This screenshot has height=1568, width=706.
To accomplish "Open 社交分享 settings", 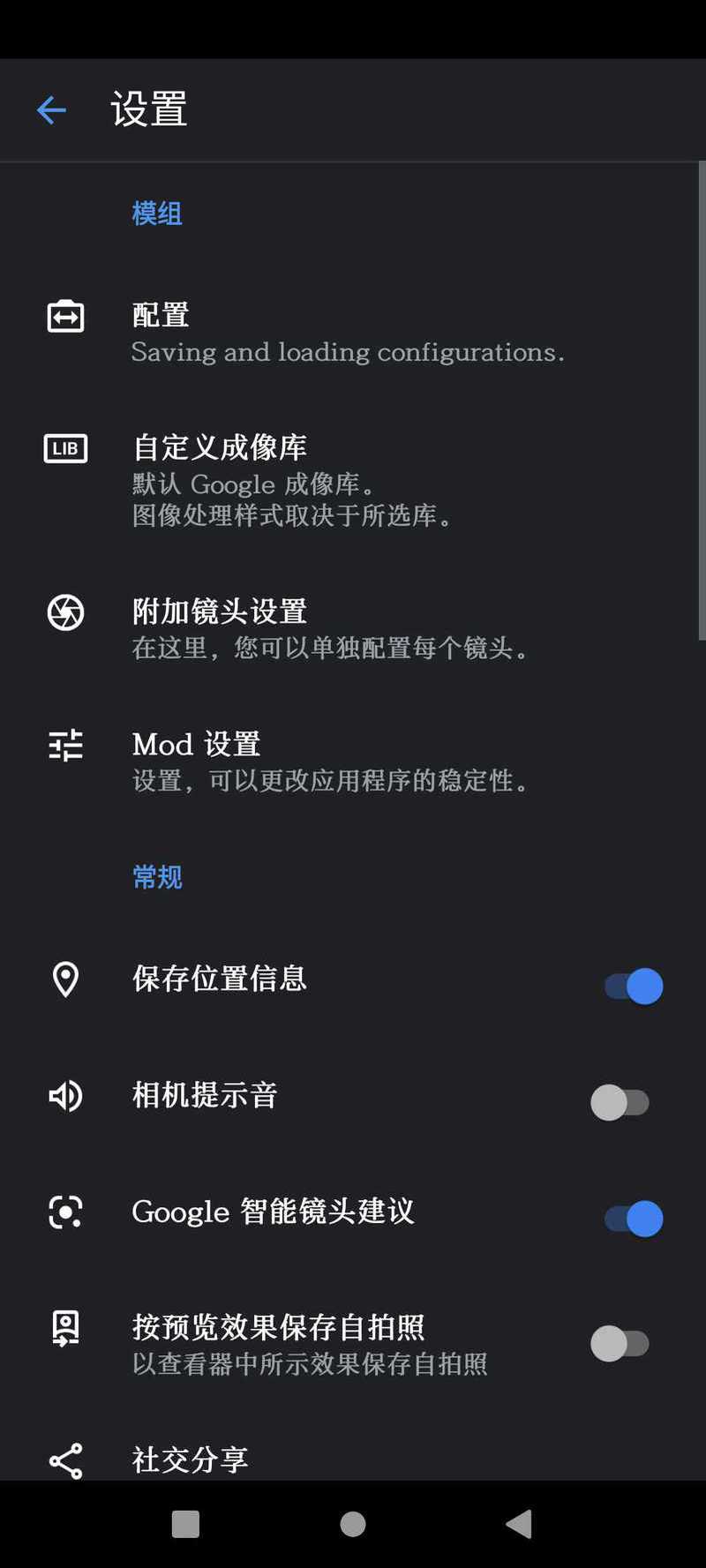I will pyautogui.click(x=353, y=1459).
